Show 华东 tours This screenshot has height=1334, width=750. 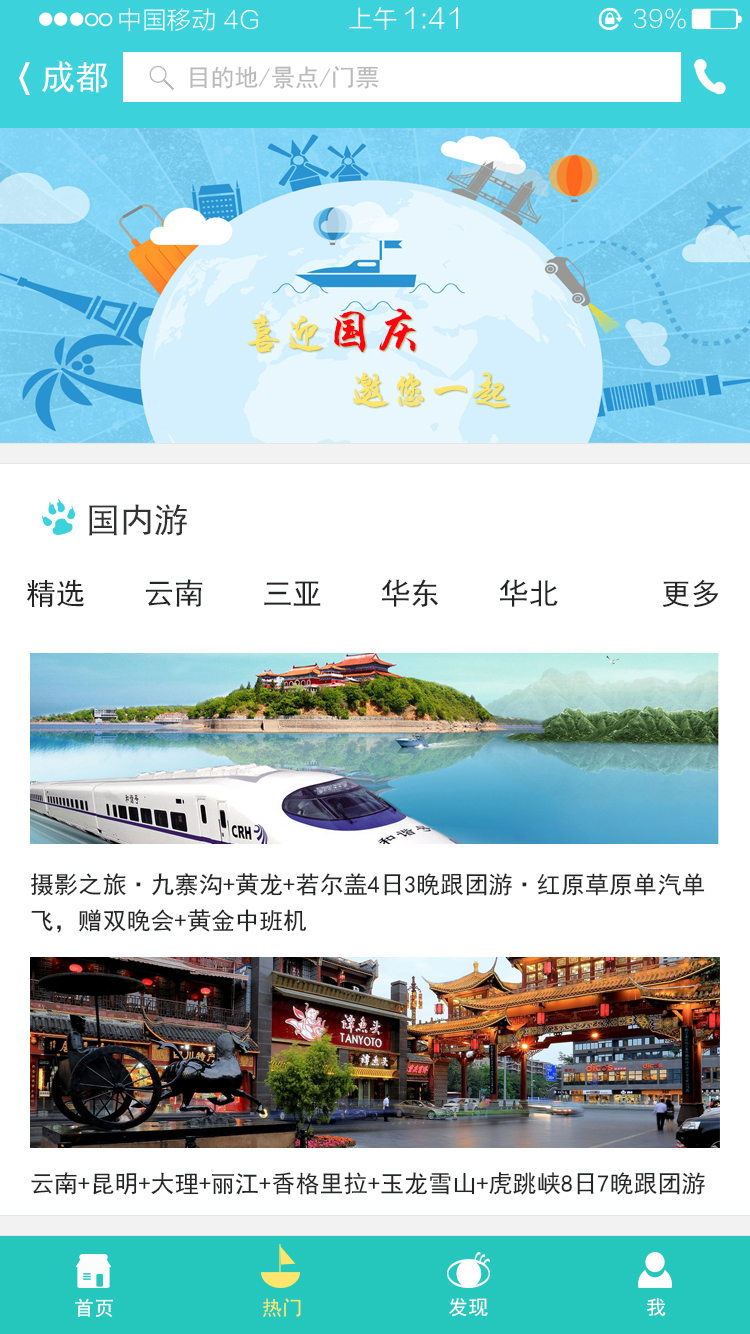(x=410, y=594)
